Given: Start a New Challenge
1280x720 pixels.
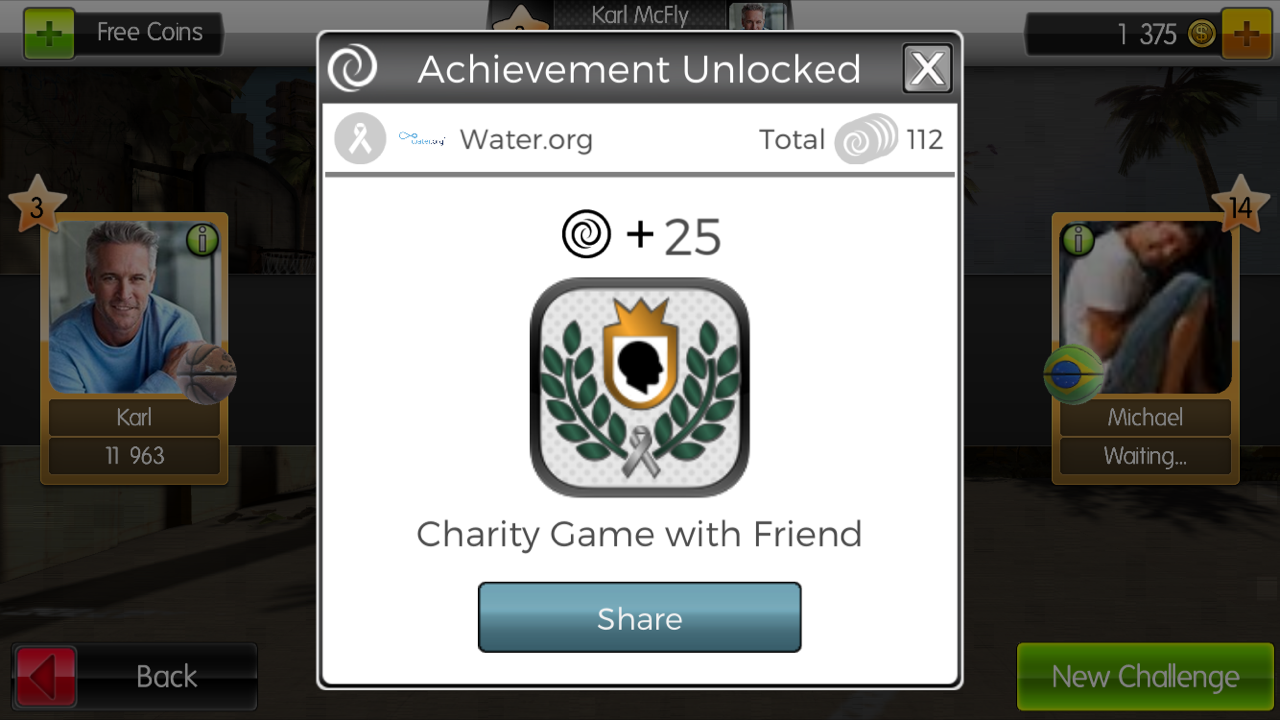Looking at the screenshot, I should [1145, 677].
